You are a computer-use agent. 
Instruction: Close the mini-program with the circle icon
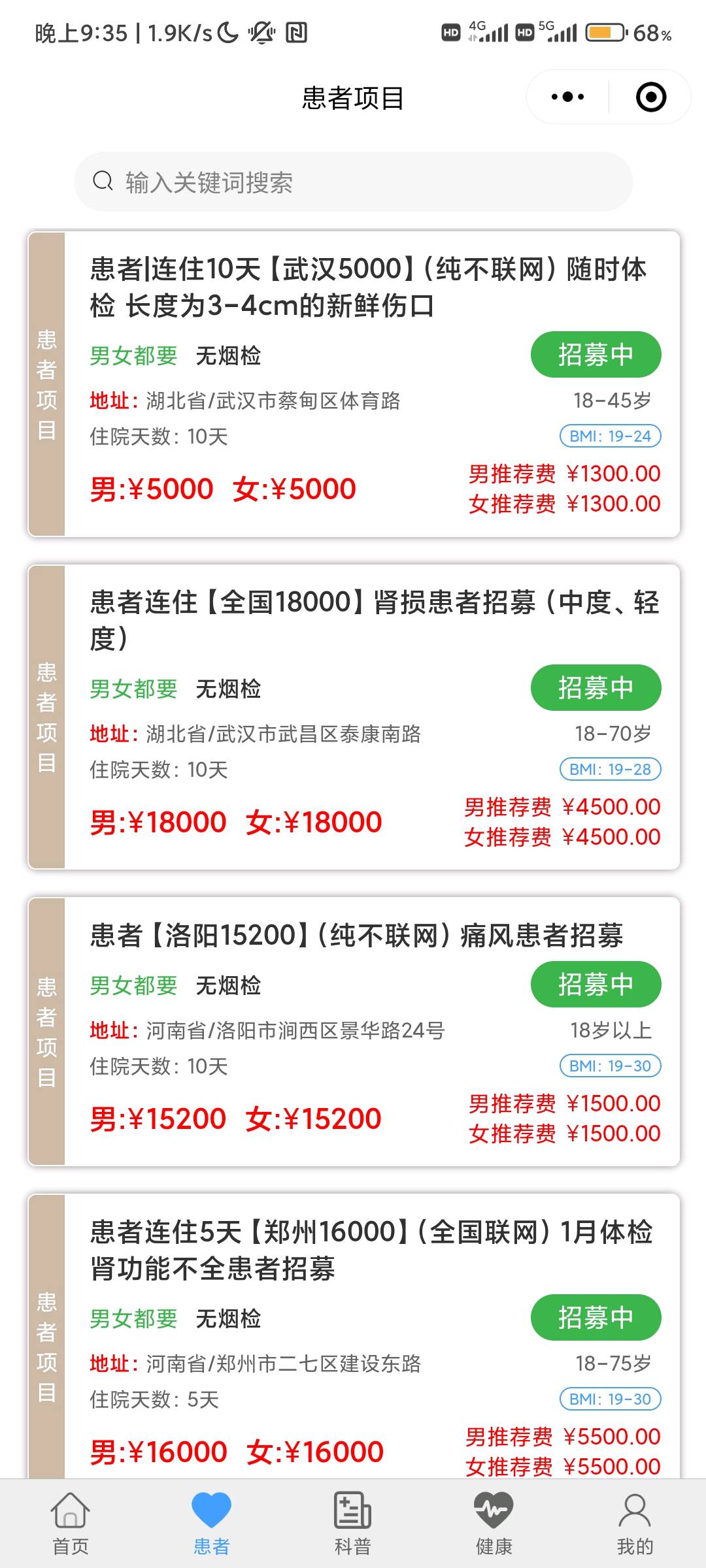coord(651,97)
